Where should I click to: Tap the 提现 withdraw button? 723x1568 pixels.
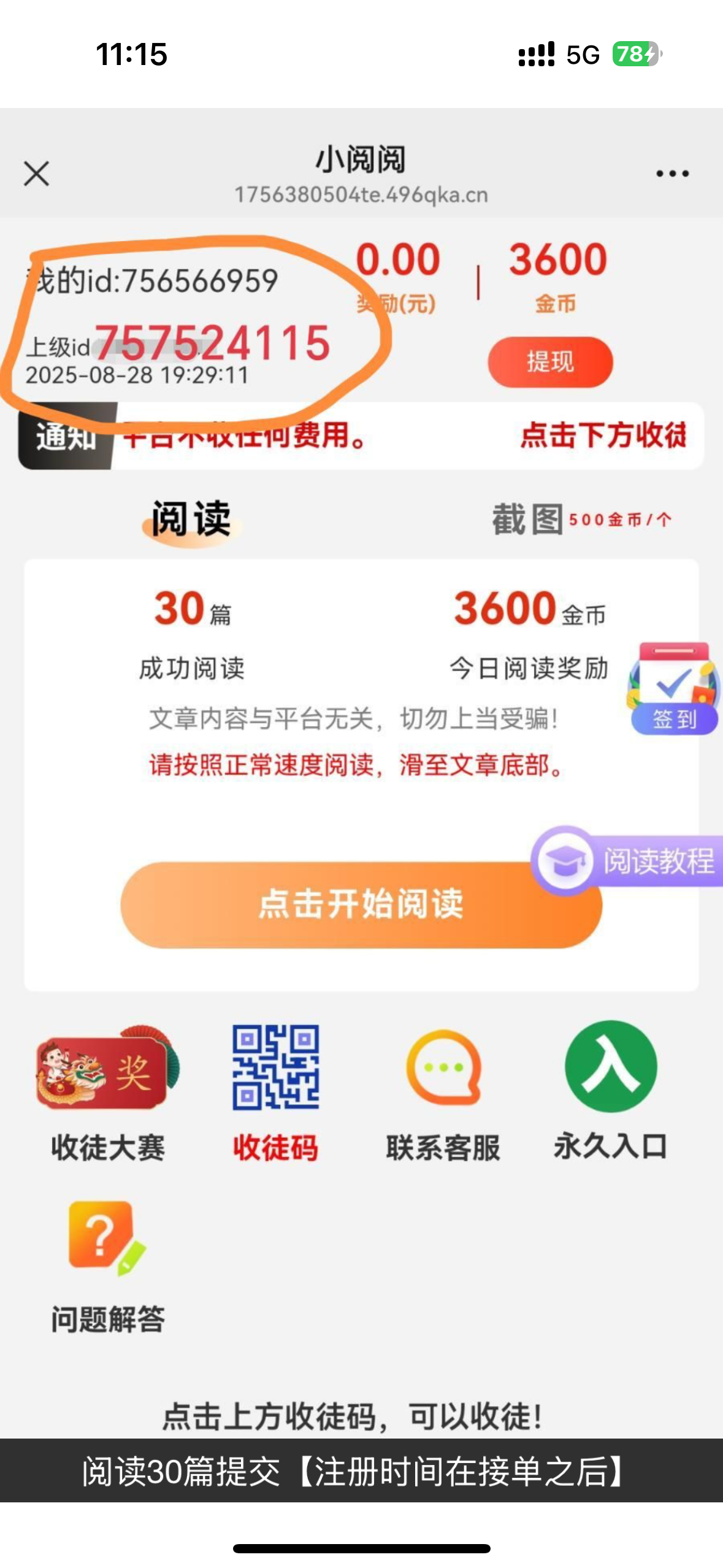coord(550,362)
